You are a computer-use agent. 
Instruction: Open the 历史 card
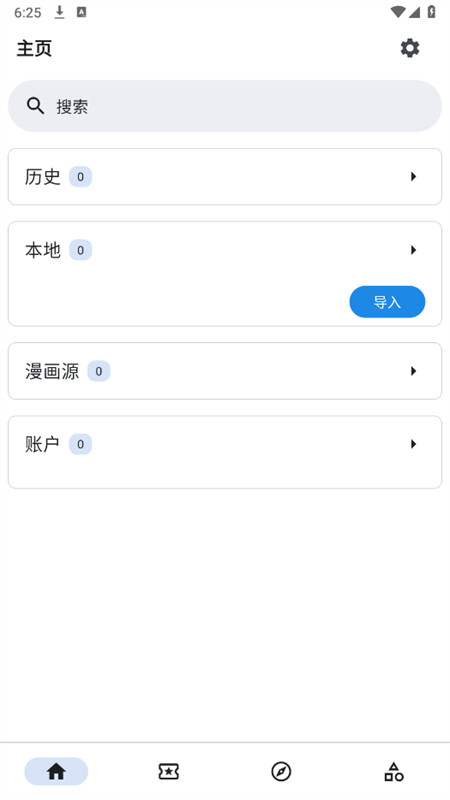tap(224, 177)
